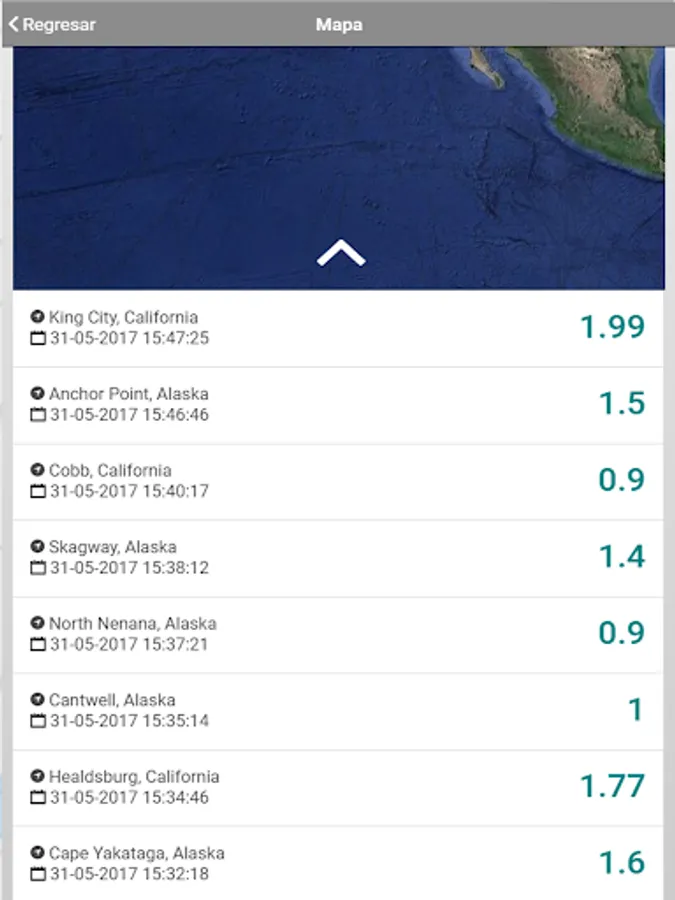This screenshot has height=900, width=675.
Task: Select the Anchor Point, Alaska entry
Action: pyautogui.click(x=337, y=404)
